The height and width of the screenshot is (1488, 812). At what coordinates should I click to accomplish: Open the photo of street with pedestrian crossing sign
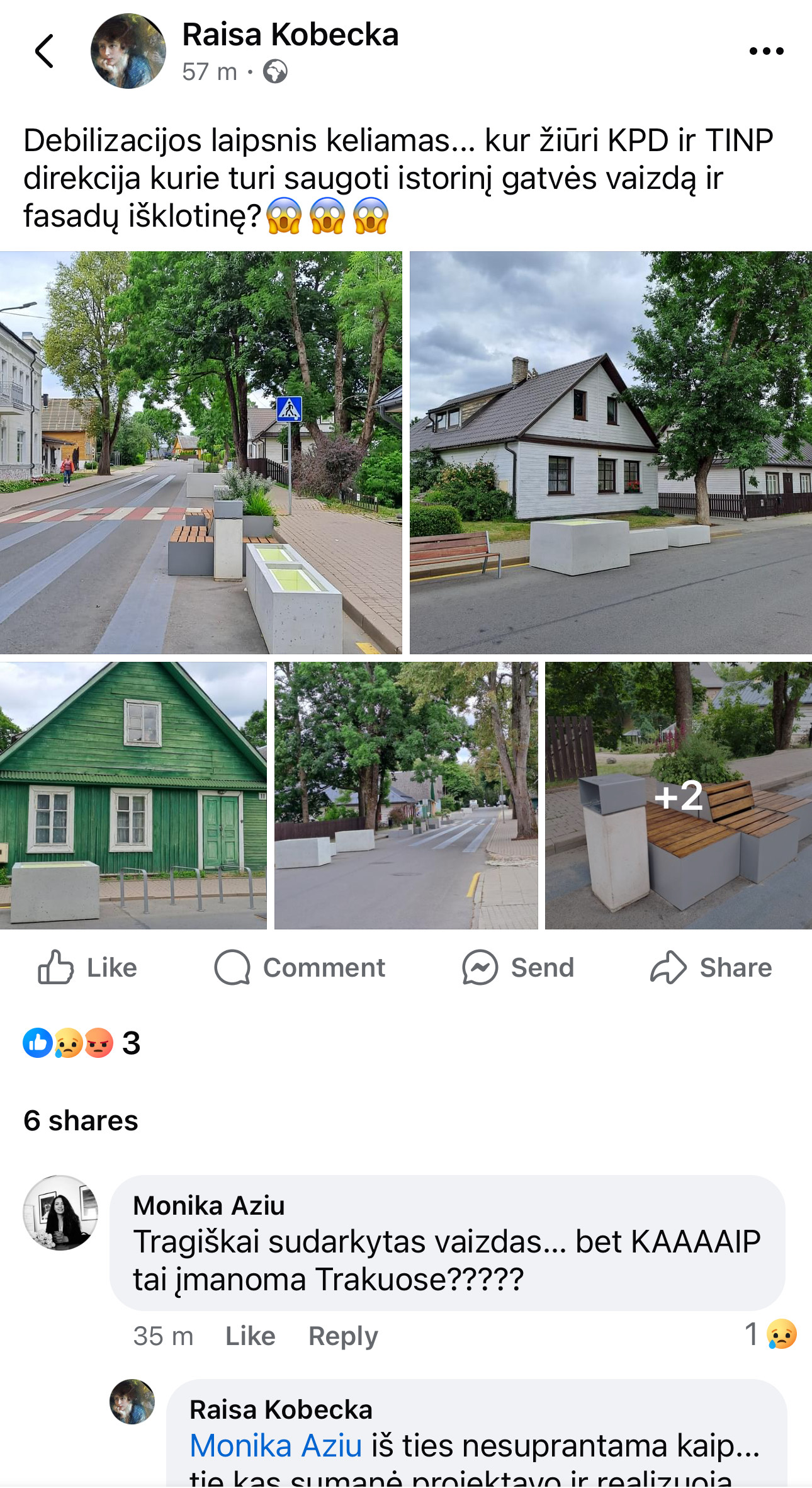[x=201, y=452]
